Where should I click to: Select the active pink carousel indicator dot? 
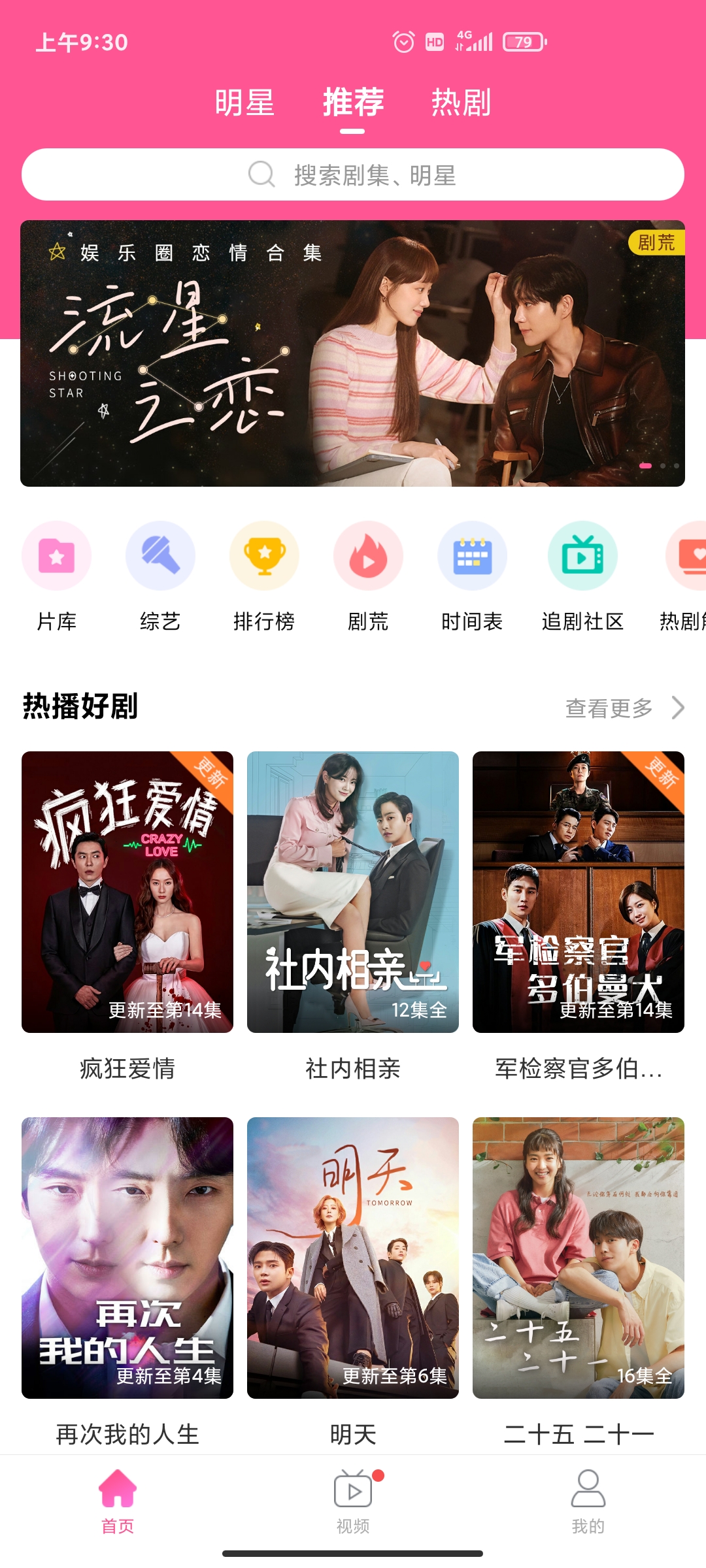pyautogui.click(x=644, y=465)
